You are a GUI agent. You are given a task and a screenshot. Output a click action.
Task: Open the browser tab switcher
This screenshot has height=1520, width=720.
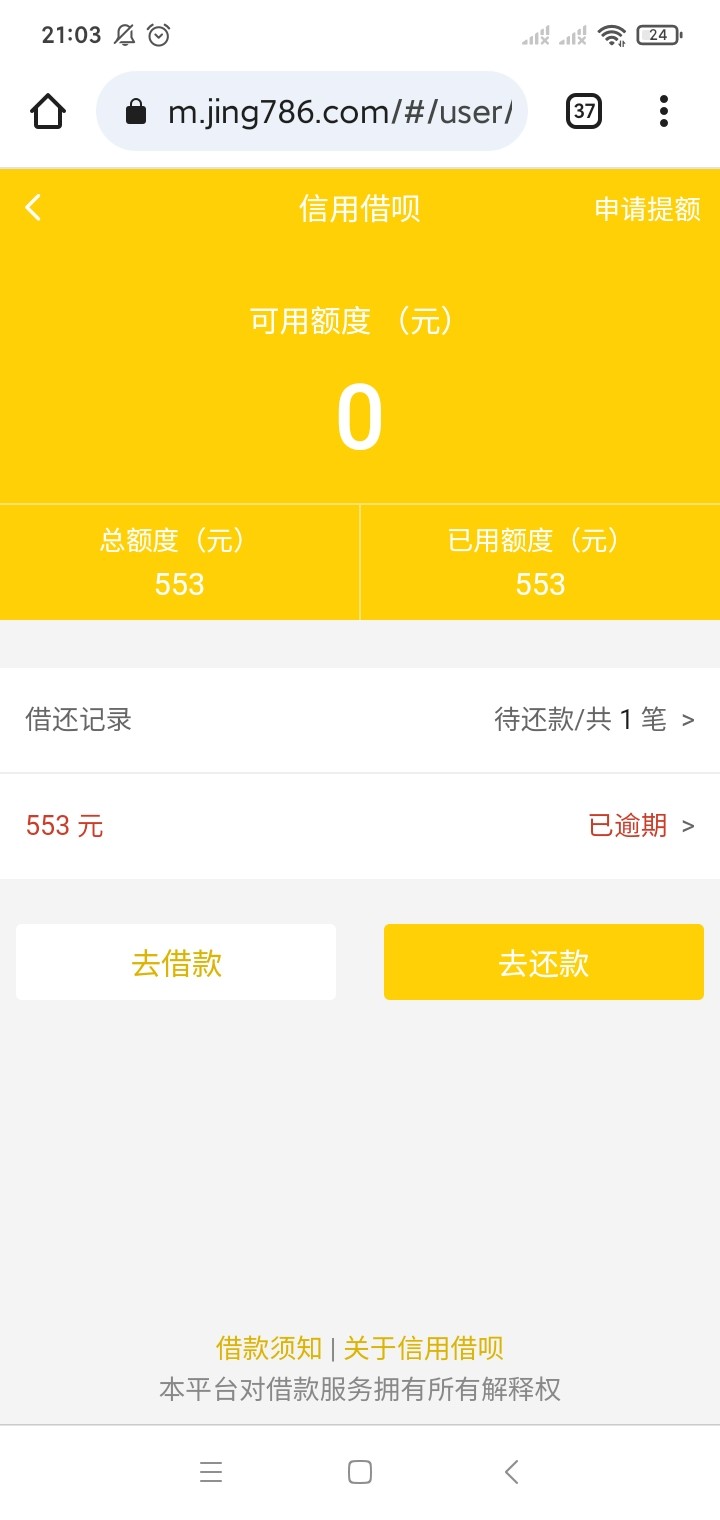[x=584, y=111]
